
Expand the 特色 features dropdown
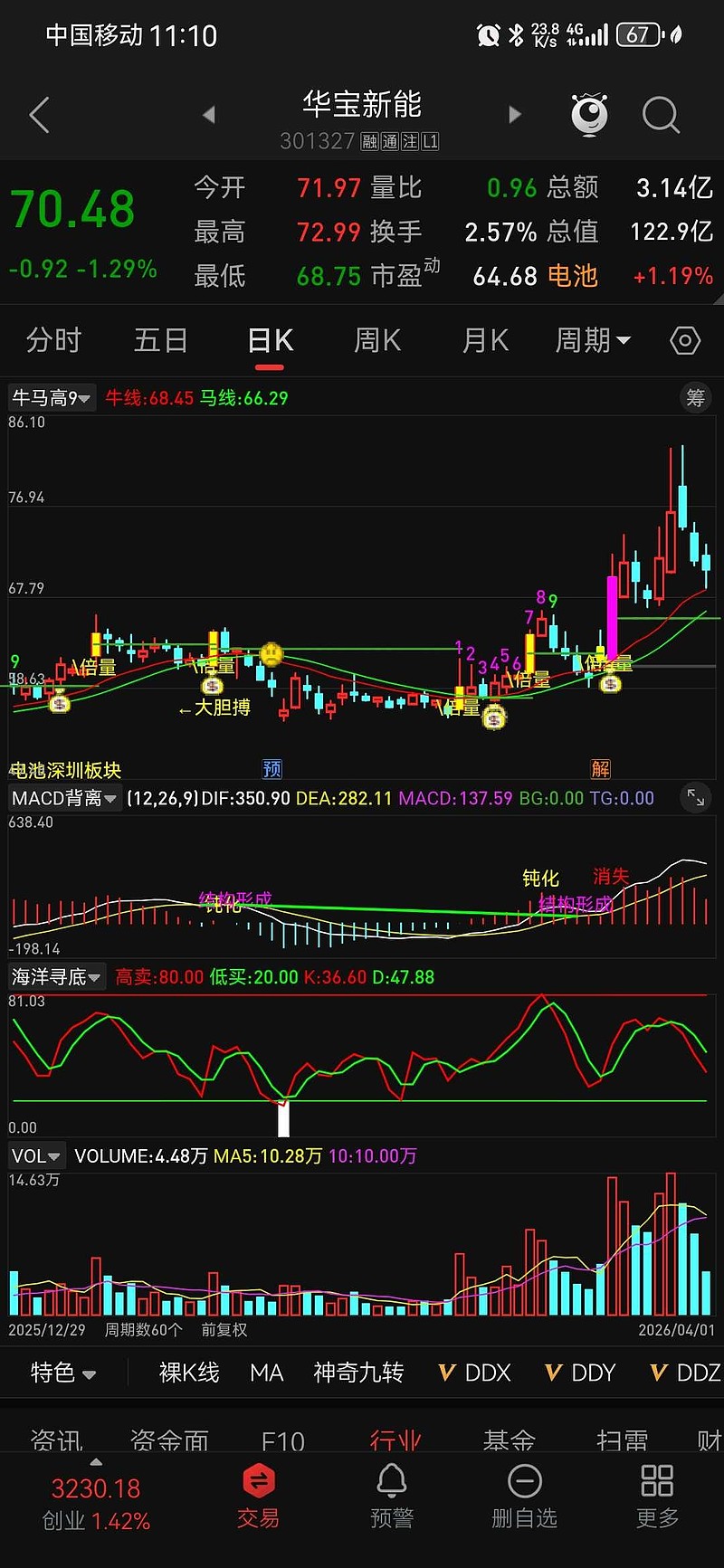coord(62,1373)
